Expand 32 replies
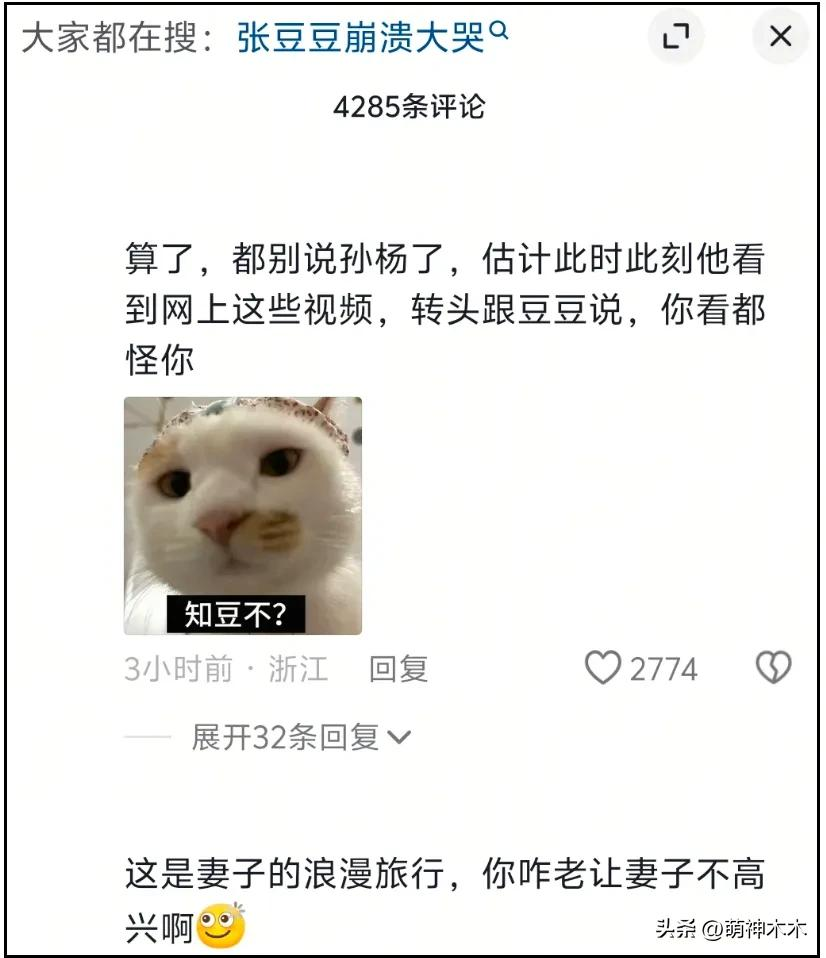This screenshot has width=826, height=958. click(x=300, y=738)
